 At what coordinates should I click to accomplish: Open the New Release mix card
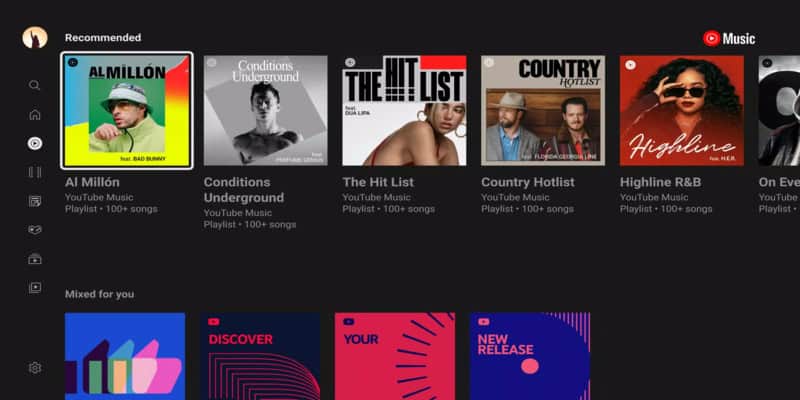(530, 356)
